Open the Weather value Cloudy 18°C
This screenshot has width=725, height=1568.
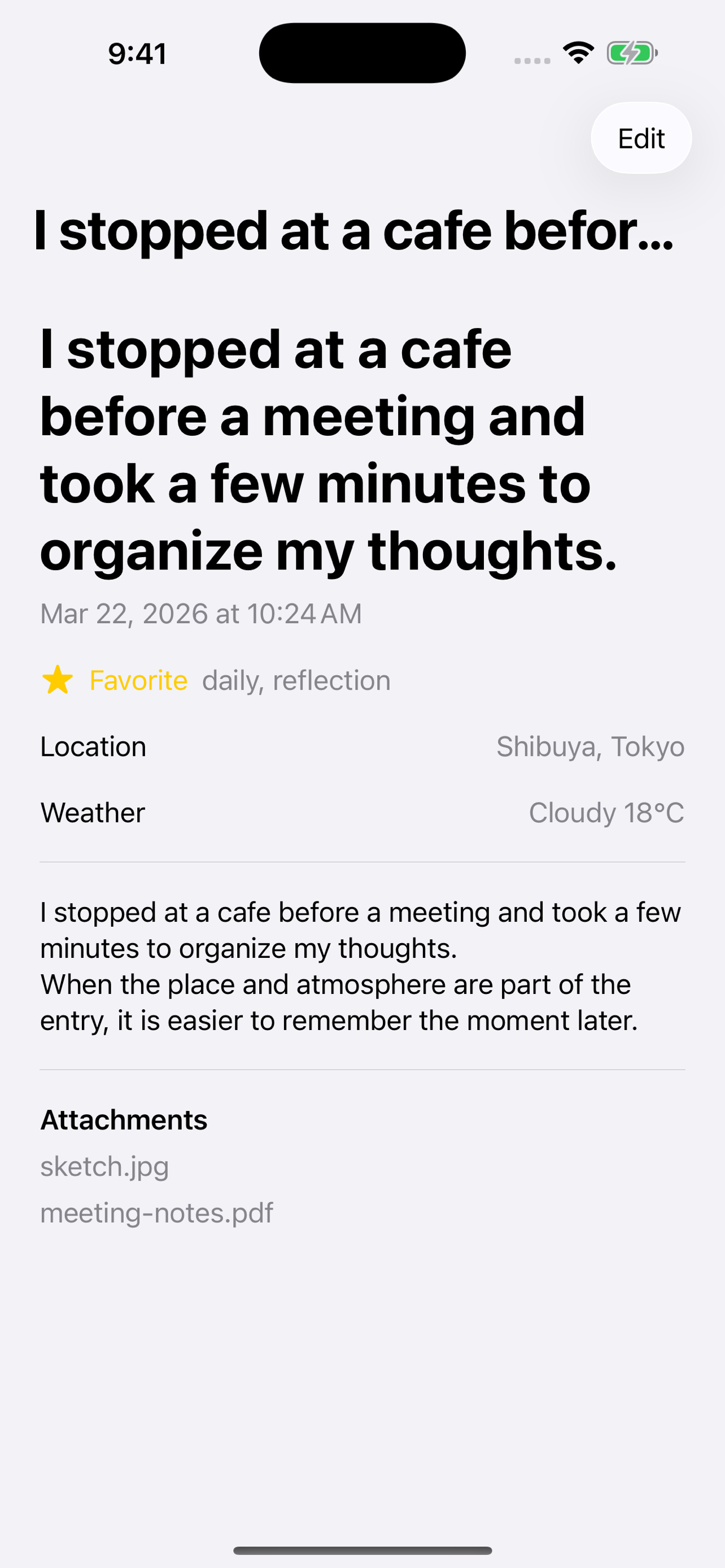606,812
